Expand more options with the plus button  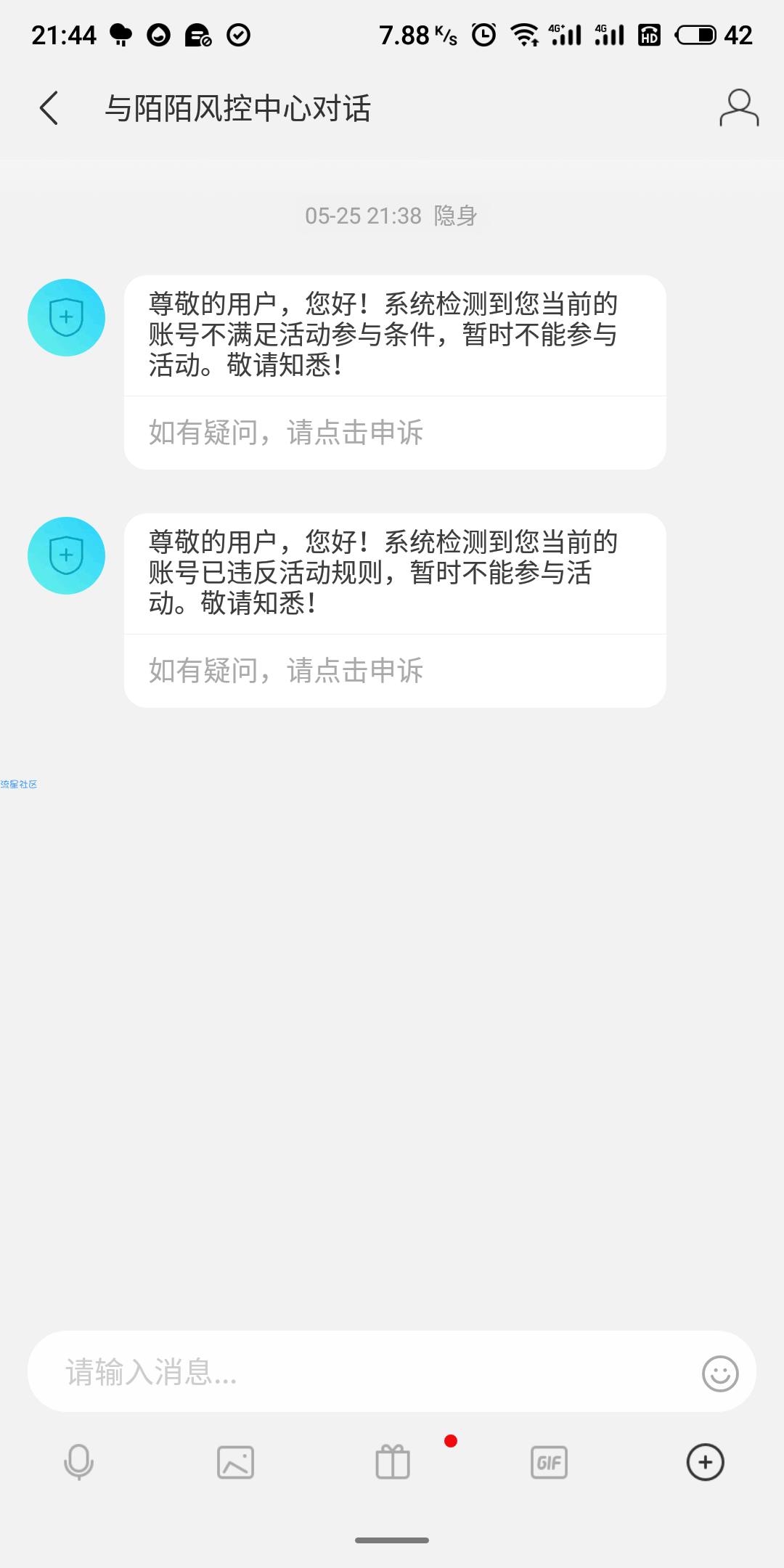tap(706, 1462)
